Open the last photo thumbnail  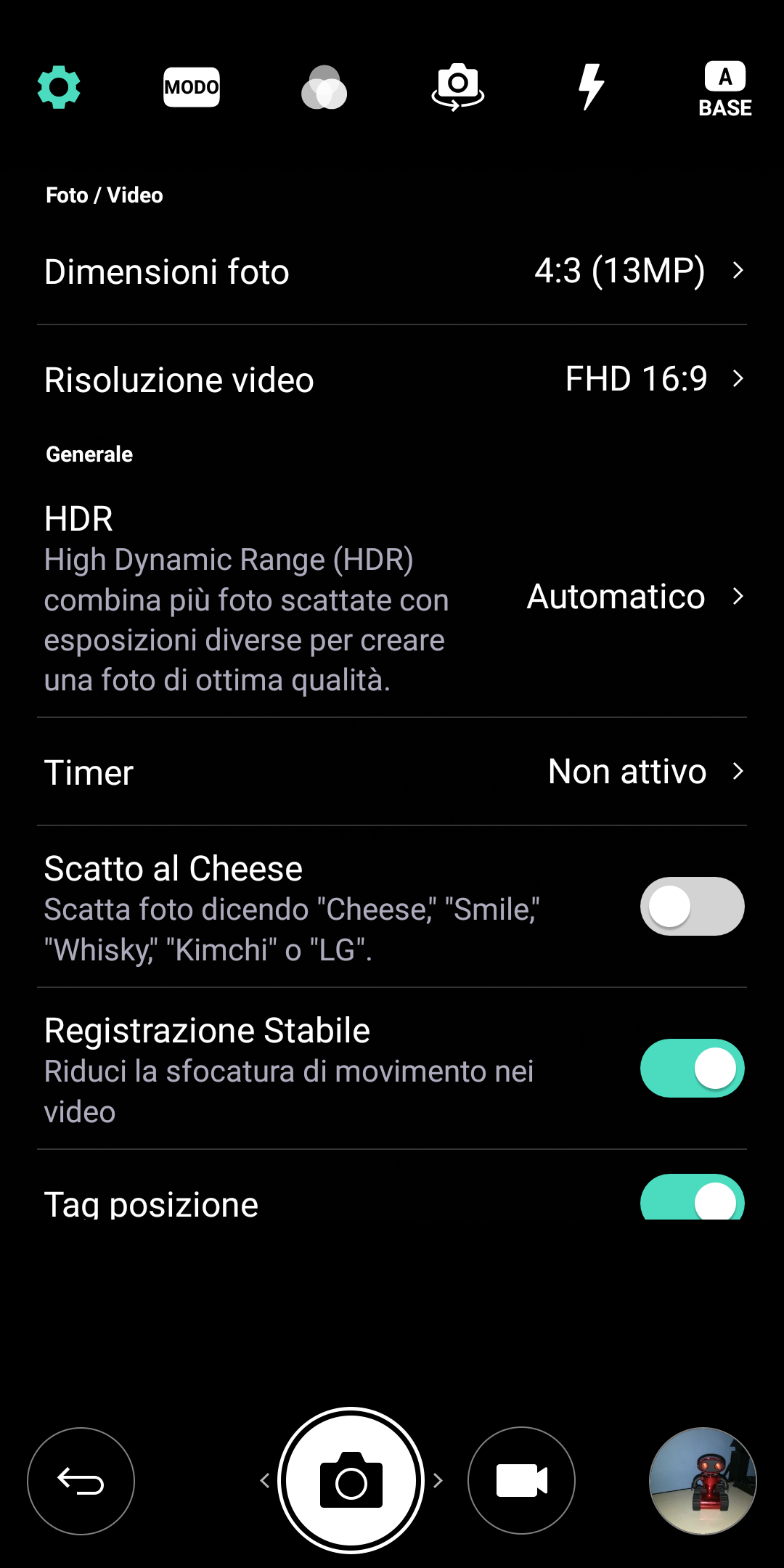702,1481
